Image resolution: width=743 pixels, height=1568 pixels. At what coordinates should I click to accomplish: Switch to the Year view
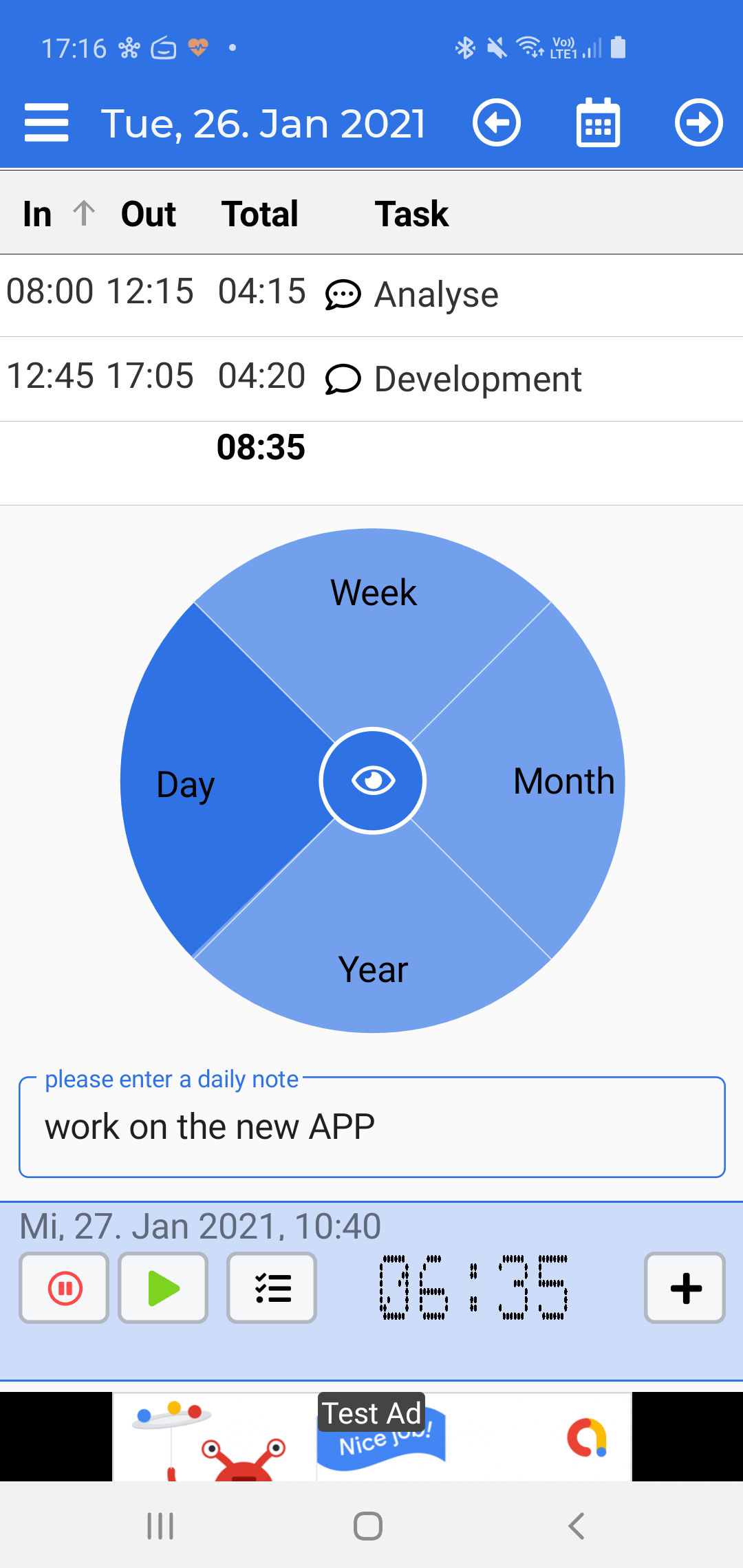coord(374,970)
